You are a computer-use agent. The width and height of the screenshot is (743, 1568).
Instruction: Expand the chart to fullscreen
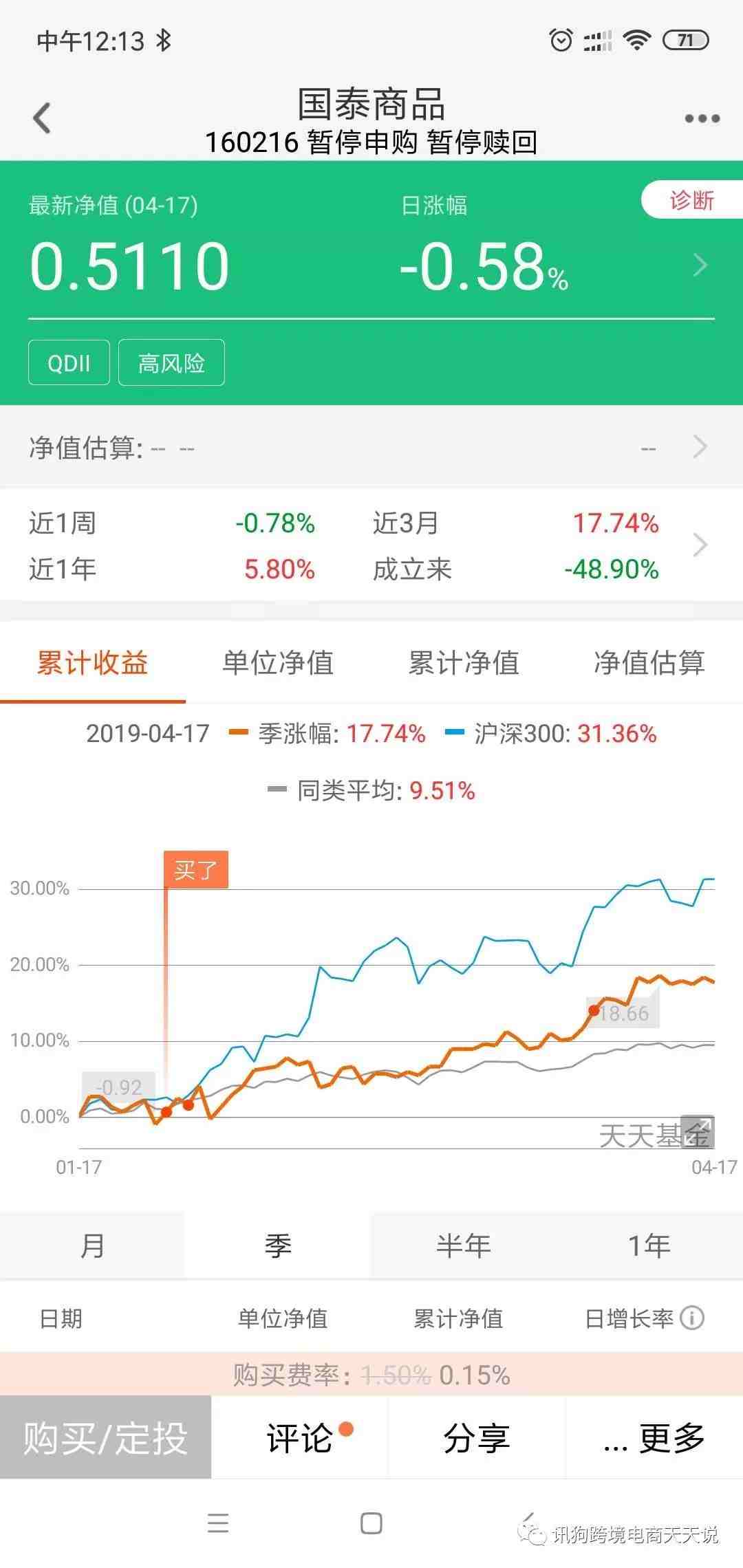[x=698, y=1132]
